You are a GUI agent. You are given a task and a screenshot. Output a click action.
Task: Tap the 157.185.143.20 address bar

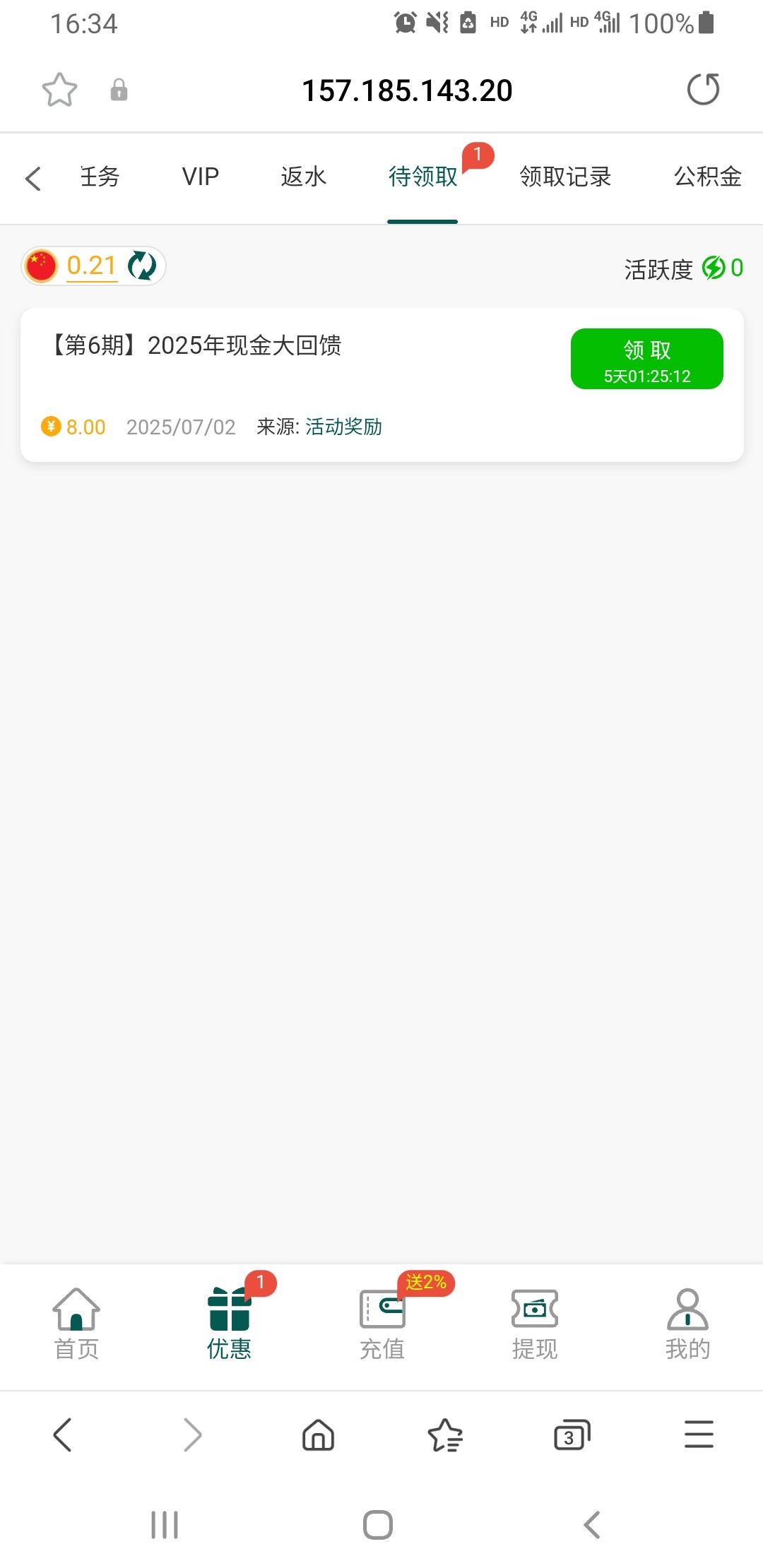[x=407, y=90]
